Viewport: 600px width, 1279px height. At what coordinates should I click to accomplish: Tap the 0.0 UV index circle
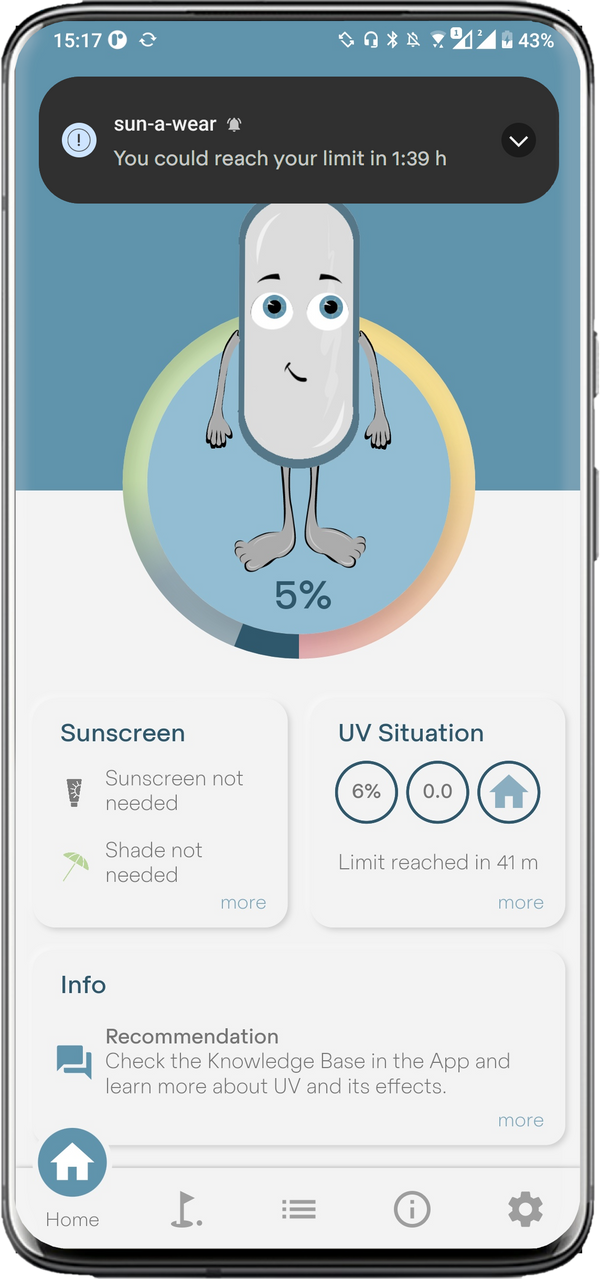coord(437,792)
